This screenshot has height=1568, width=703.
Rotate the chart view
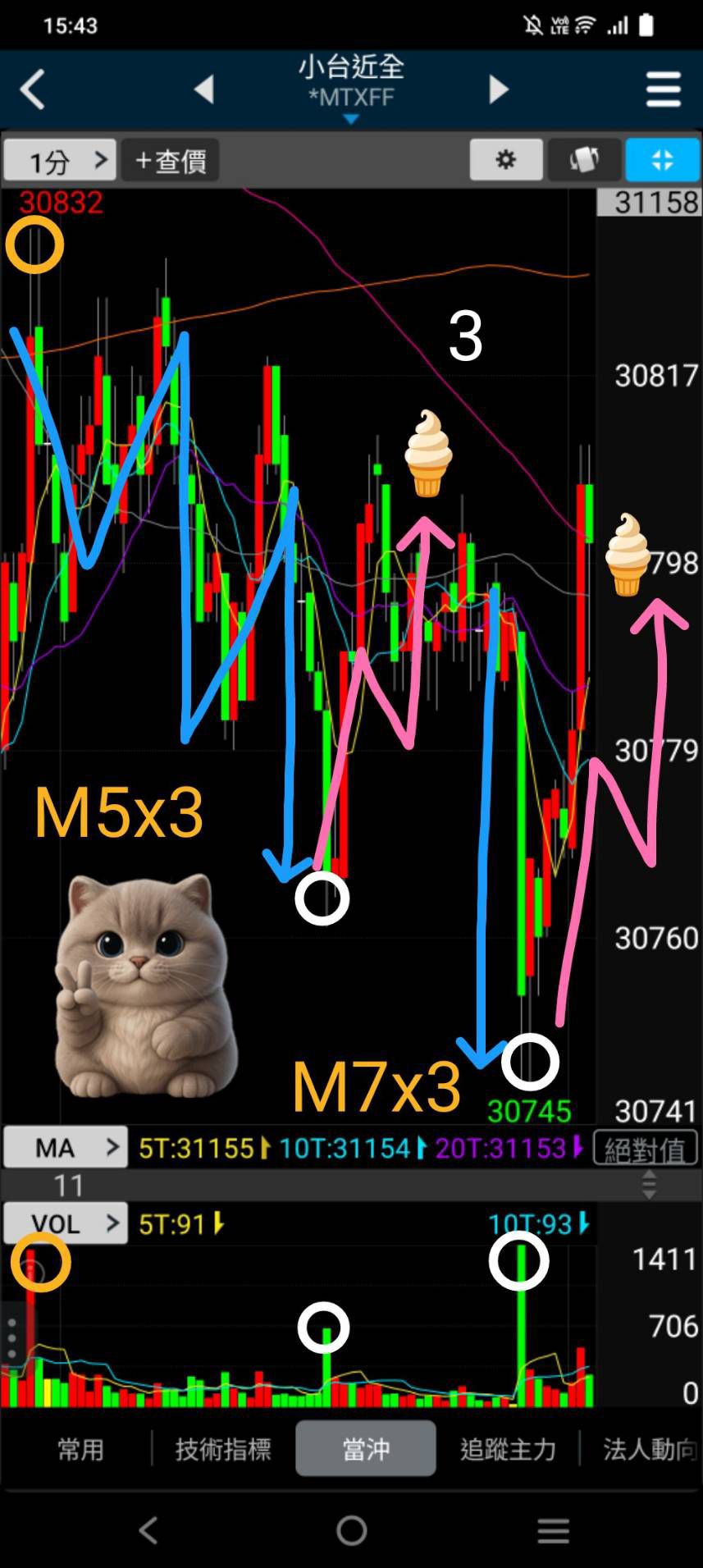[x=584, y=159]
